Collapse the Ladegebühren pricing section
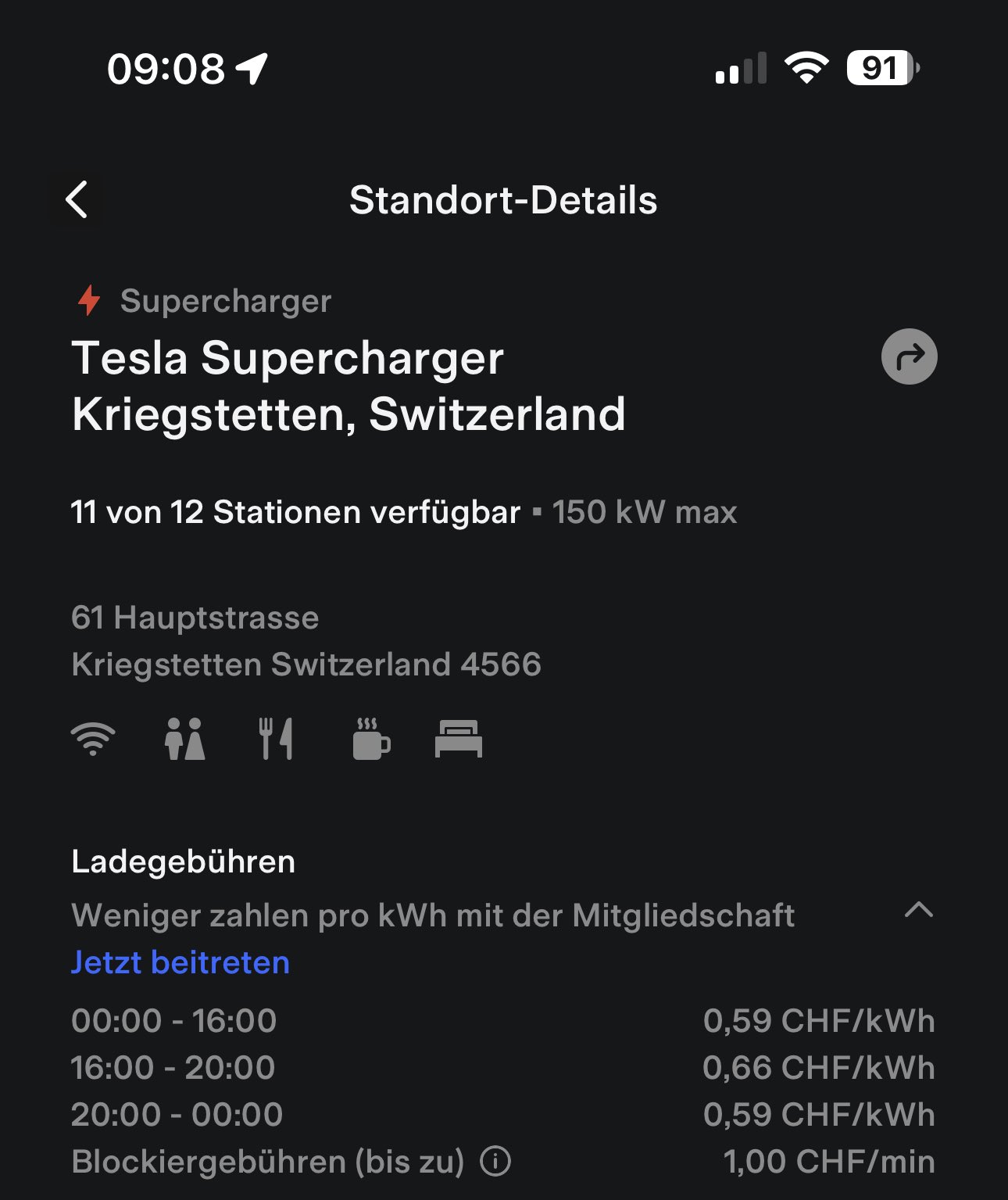Screen dimensions: 1008x1200 click(918, 910)
